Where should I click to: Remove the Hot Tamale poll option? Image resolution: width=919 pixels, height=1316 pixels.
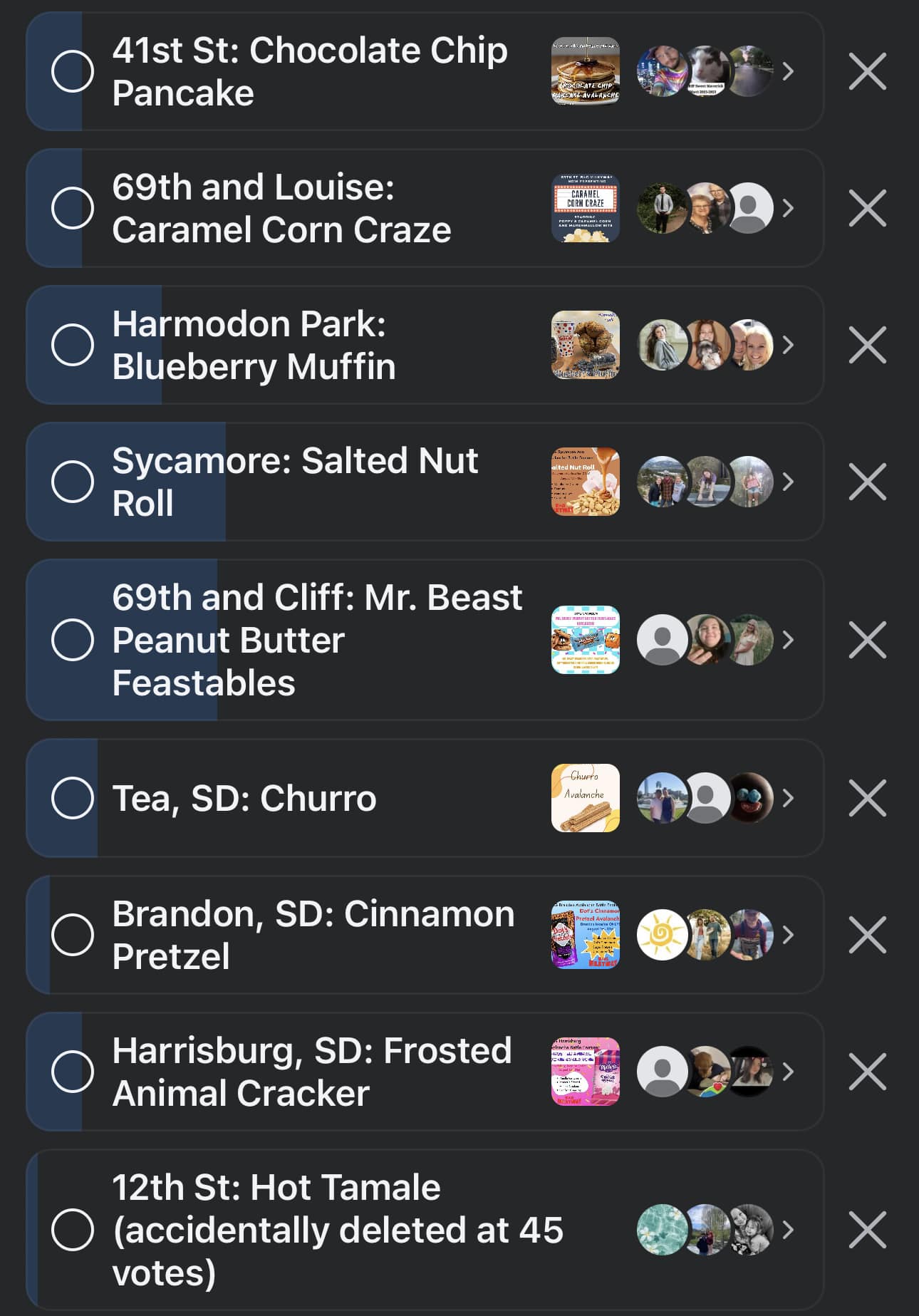(x=867, y=1230)
